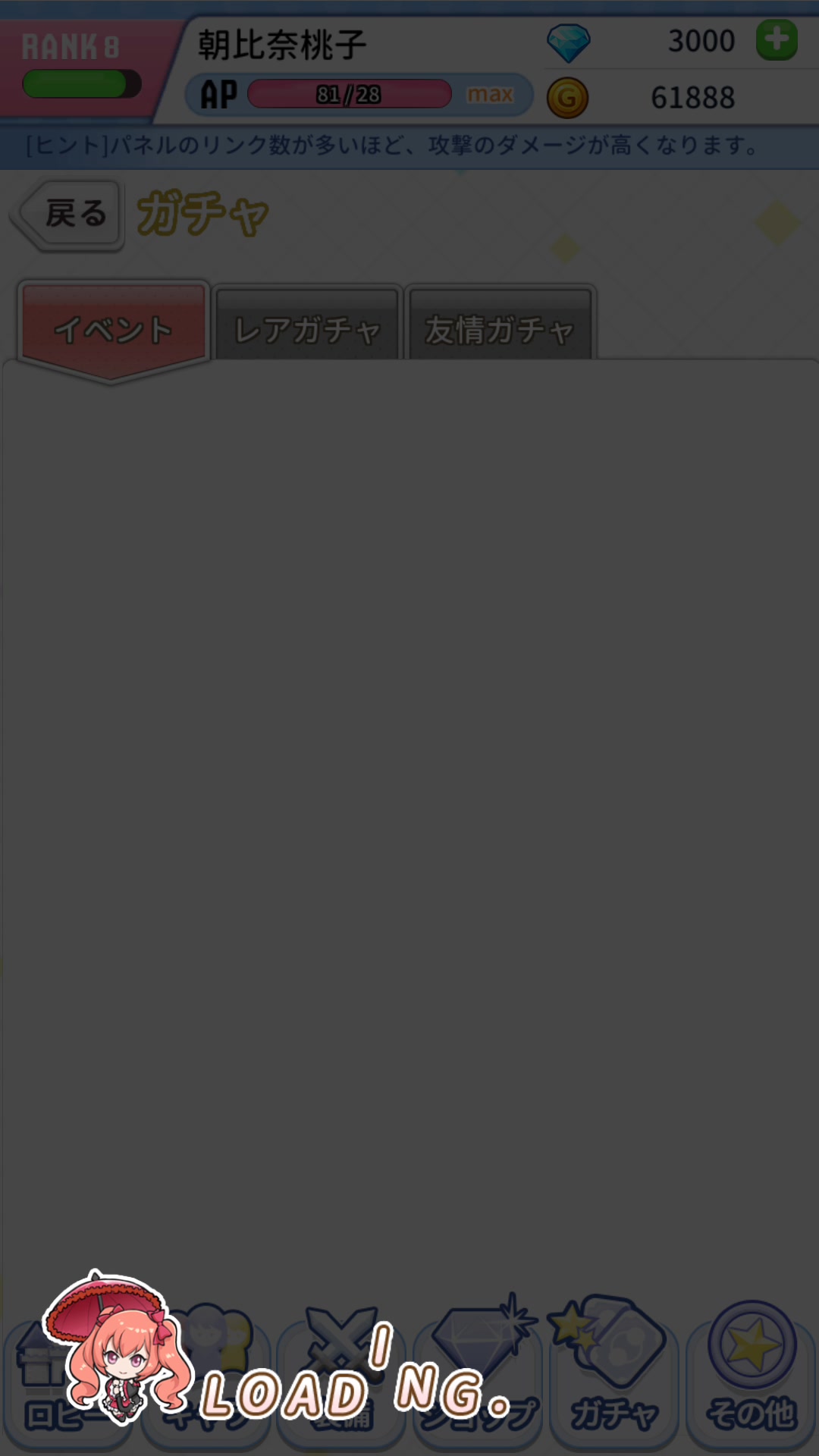
Task: Tap the 戻る back button
Action: pyautogui.click(x=70, y=215)
